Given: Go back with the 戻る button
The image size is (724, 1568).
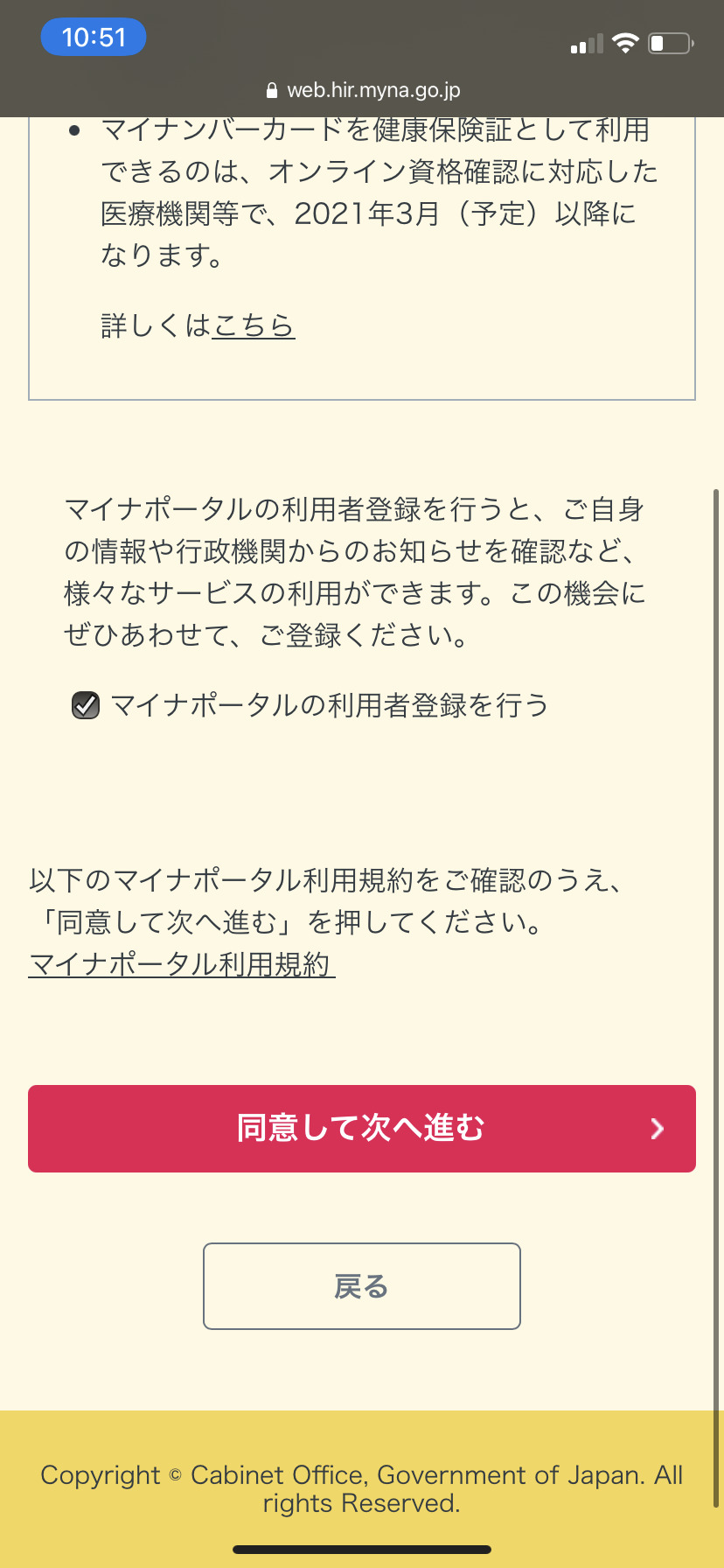Looking at the screenshot, I should [362, 1286].
